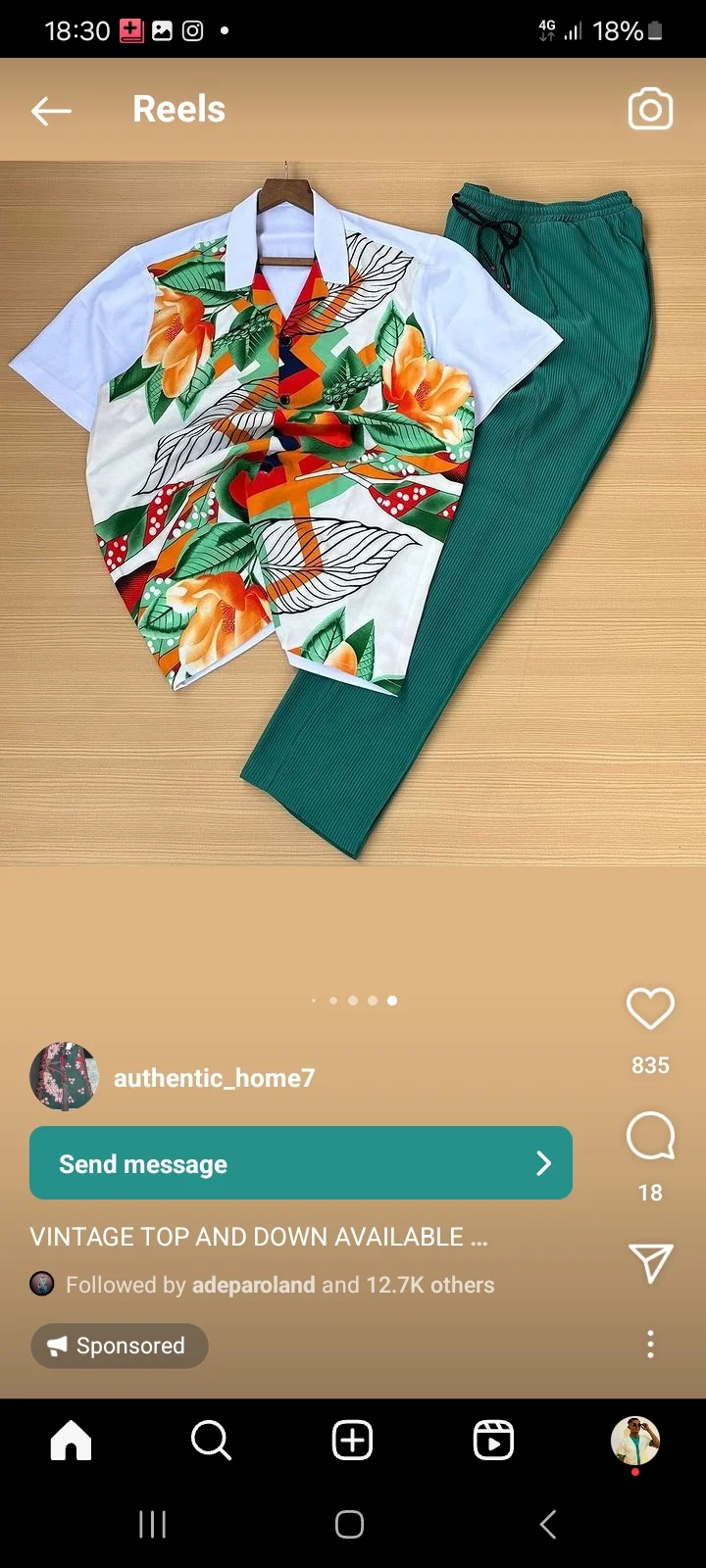Switch to the Search tab
The image size is (706, 1568).
pyautogui.click(x=211, y=1441)
